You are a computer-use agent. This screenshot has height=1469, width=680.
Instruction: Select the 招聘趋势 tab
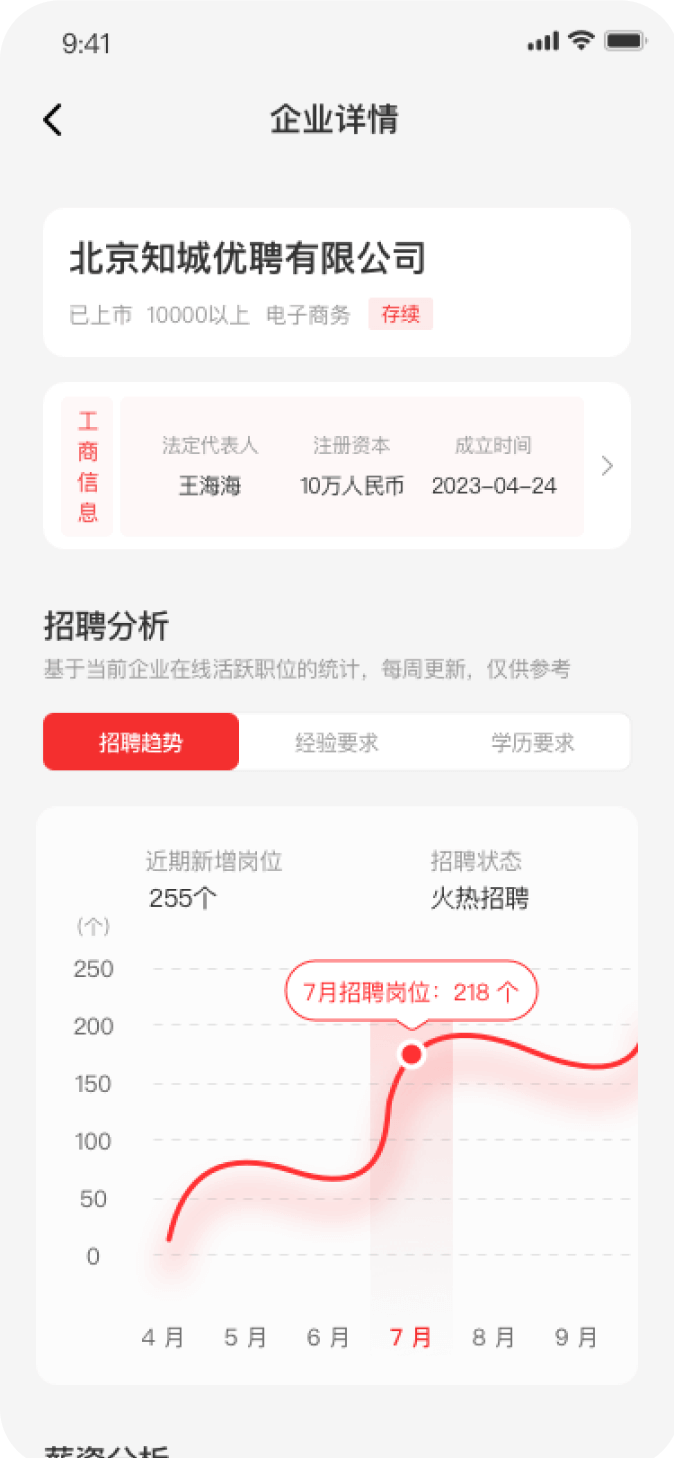(141, 743)
